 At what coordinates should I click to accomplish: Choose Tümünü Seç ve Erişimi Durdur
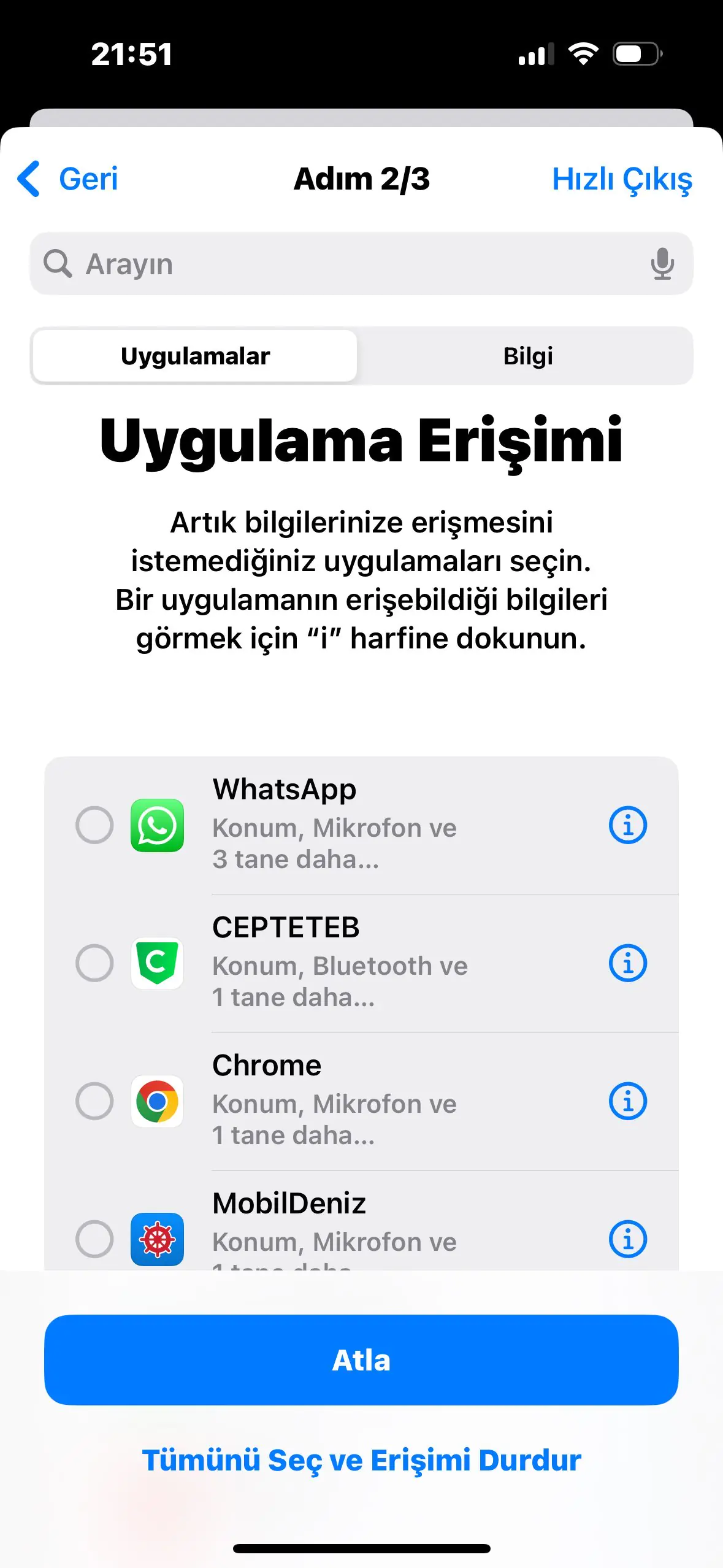click(361, 1460)
